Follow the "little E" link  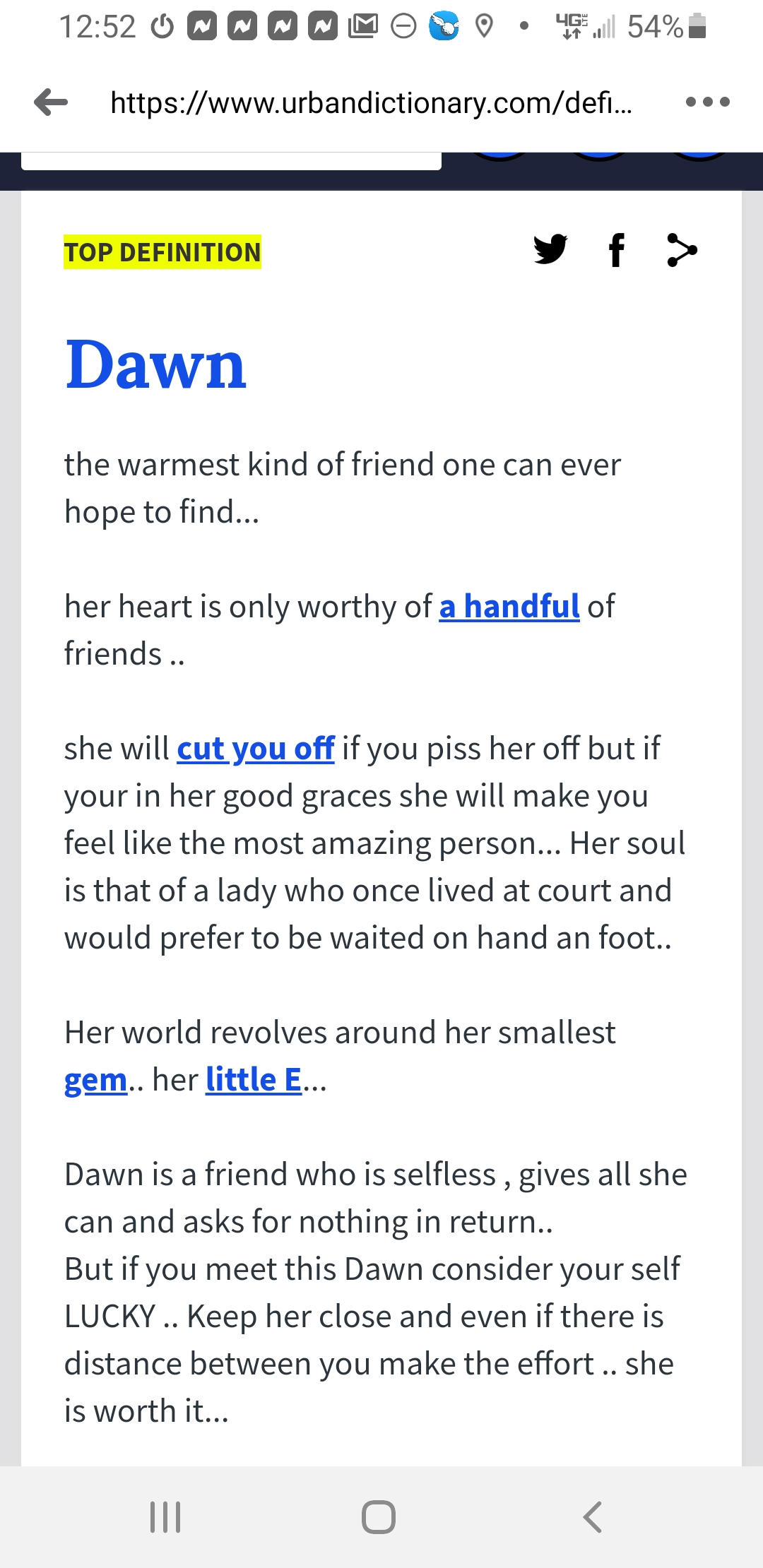click(x=254, y=1080)
